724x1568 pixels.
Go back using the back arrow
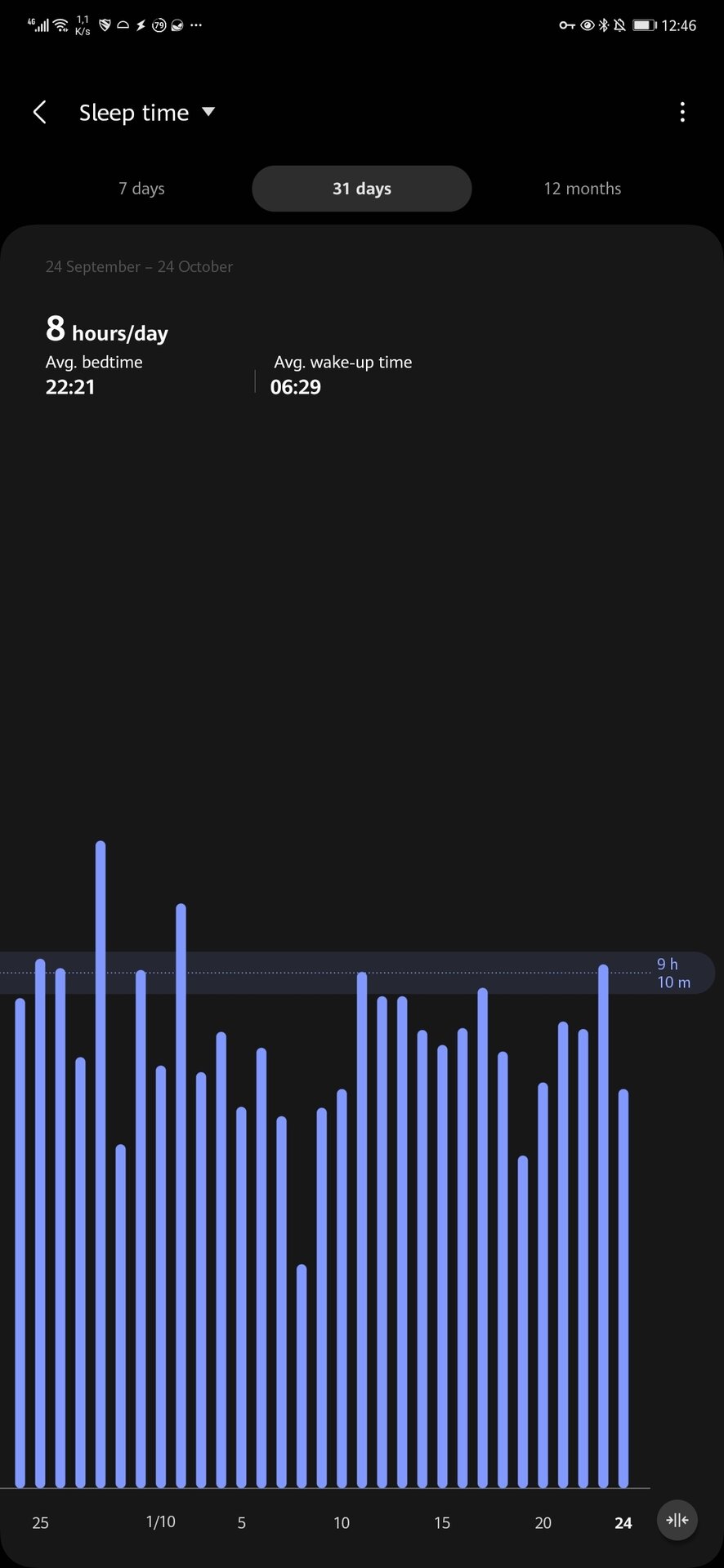(x=39, y=113)
